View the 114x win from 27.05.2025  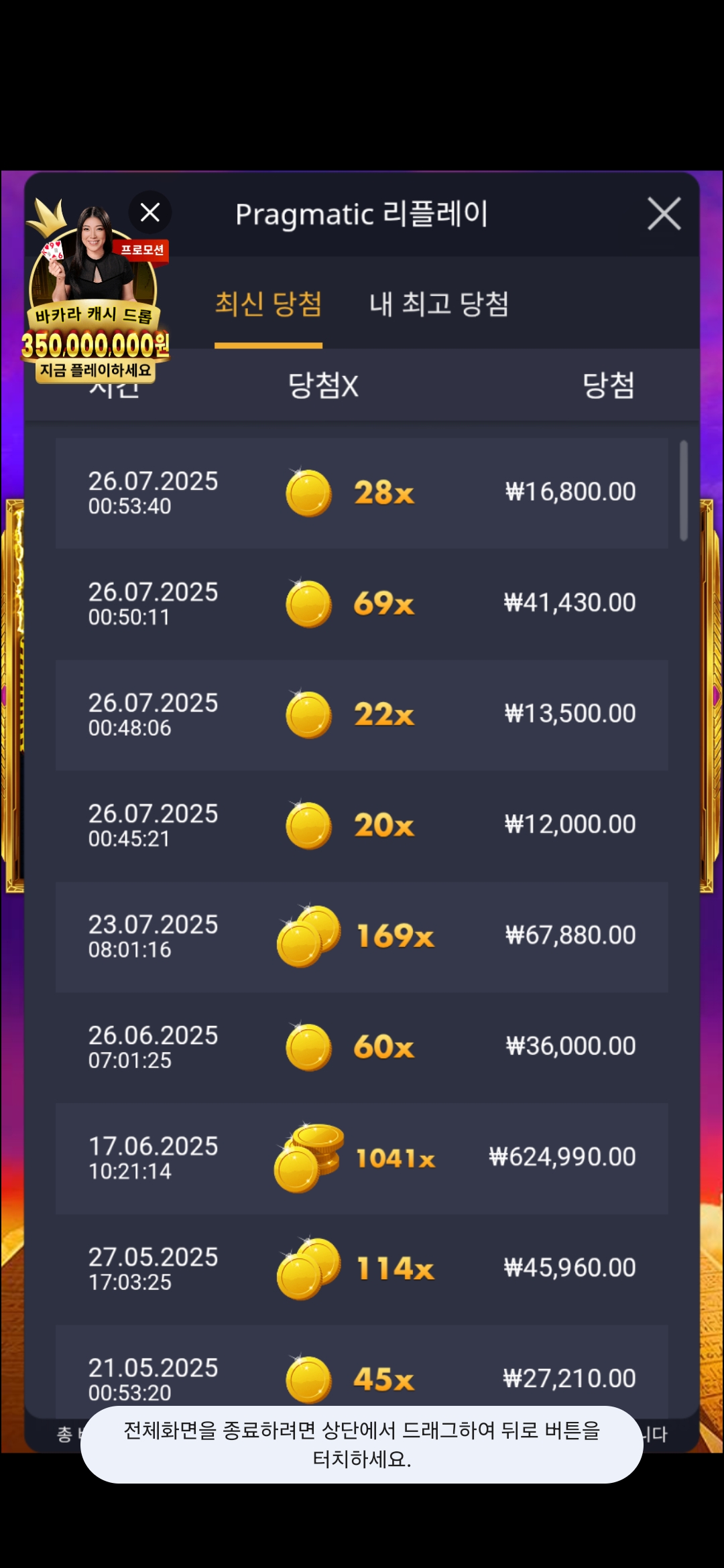[362, 1269]
